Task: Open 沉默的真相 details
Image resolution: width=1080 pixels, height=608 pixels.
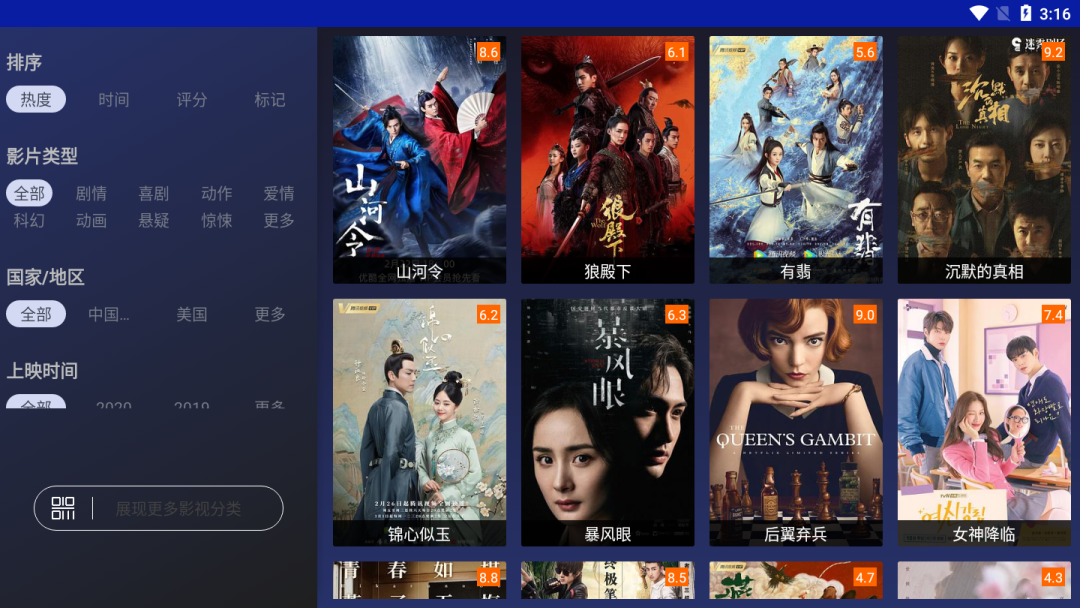Action: tap(984, 160)
